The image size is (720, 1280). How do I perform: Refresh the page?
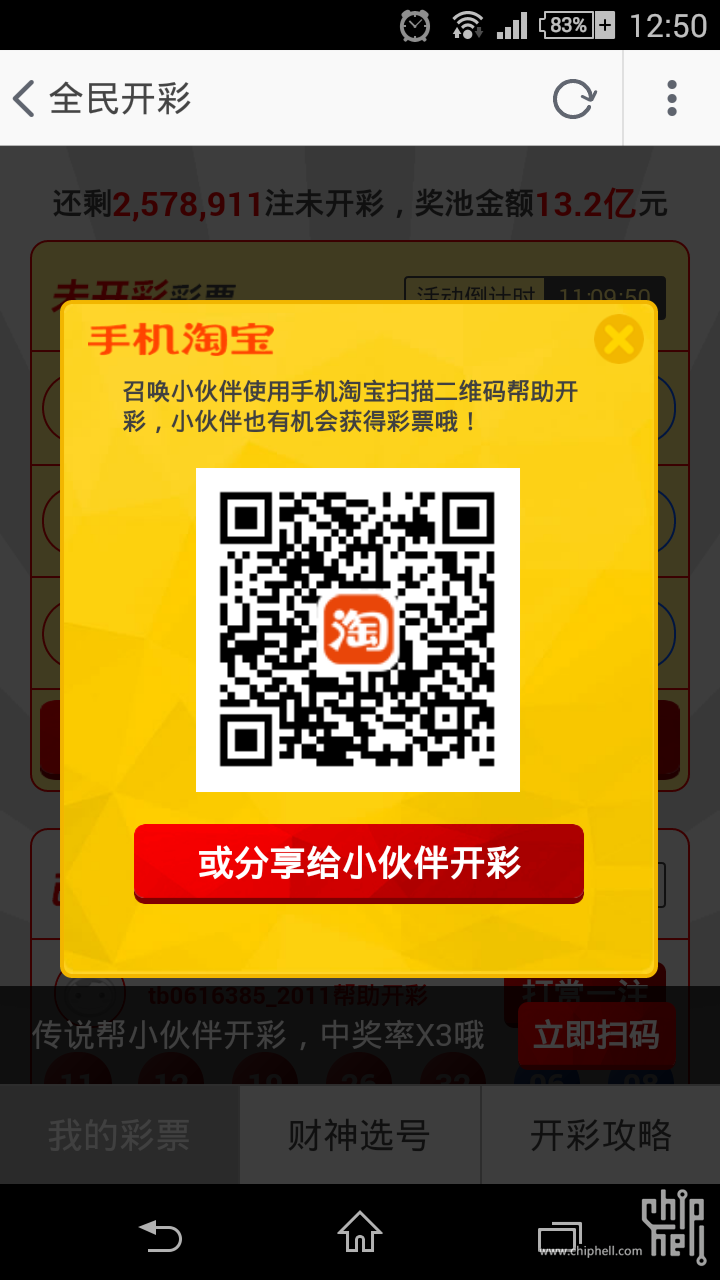pyautogui.click(x=574, y=99)
